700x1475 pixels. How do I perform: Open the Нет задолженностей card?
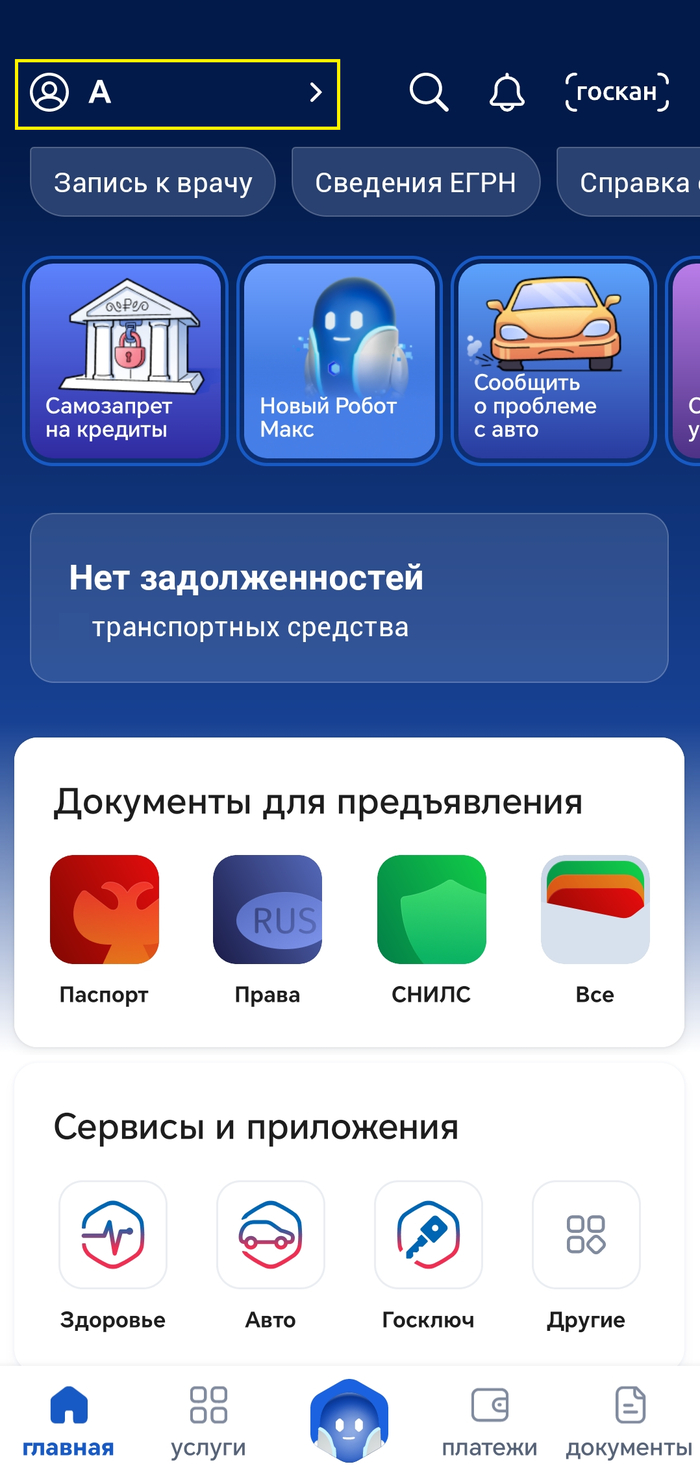coord(348,598)
